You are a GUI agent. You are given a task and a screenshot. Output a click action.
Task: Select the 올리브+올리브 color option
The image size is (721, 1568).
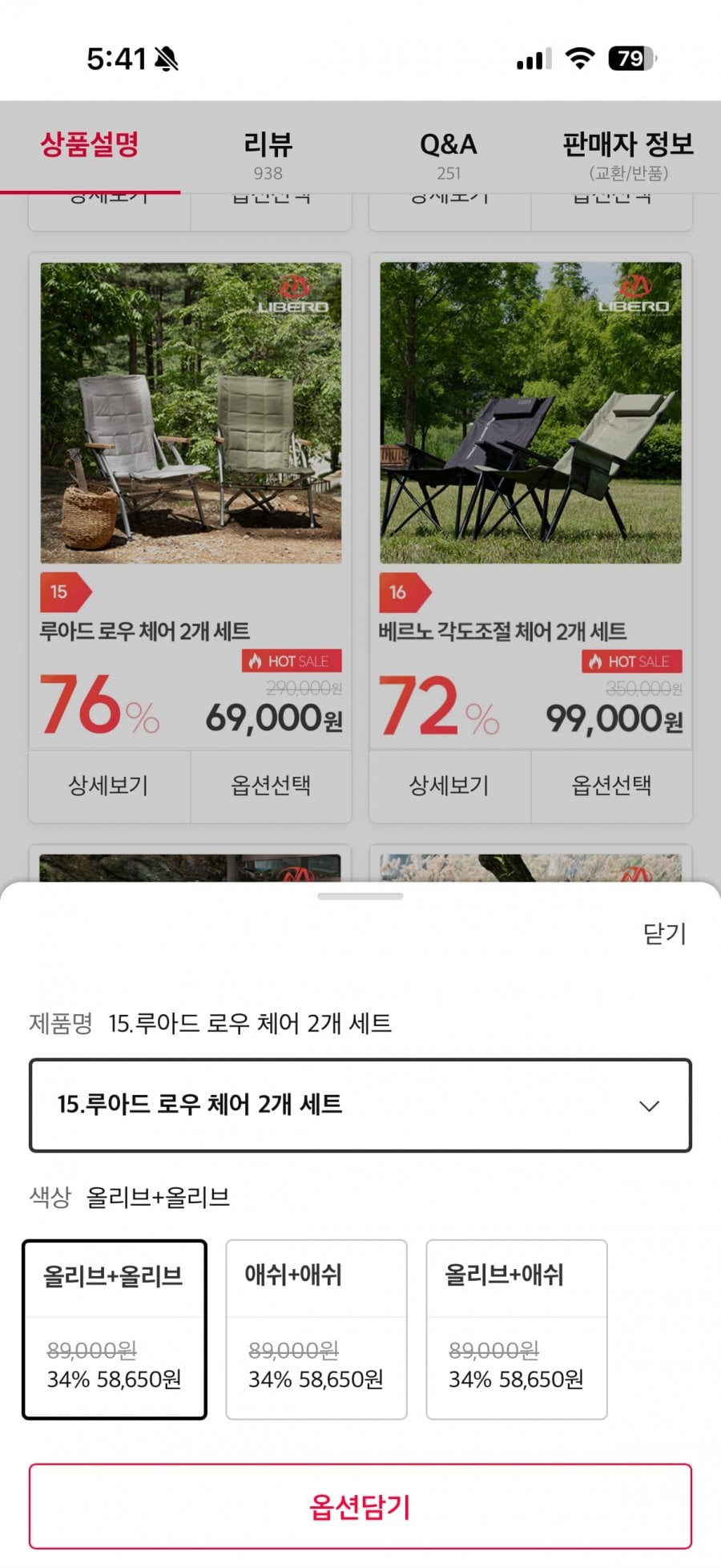115,1329
